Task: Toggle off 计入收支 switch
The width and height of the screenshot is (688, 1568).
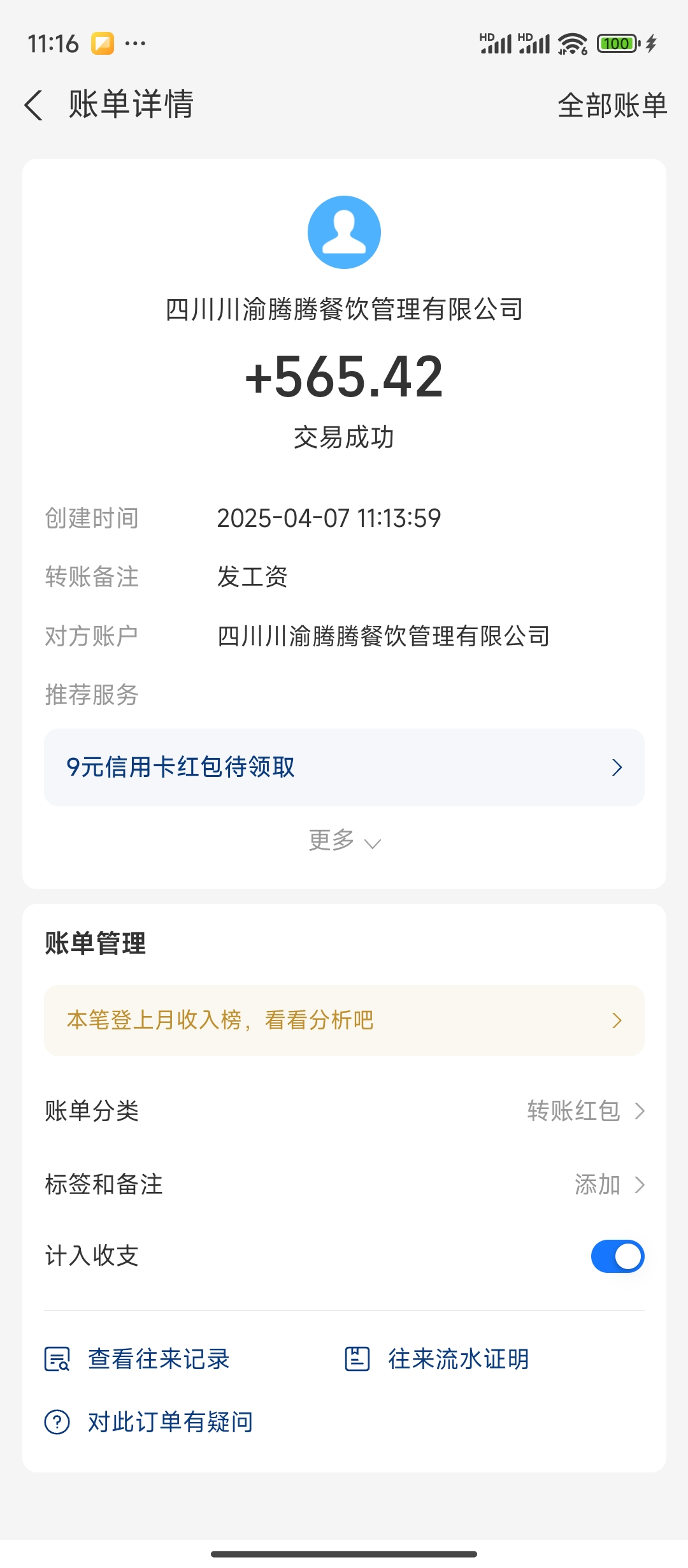Action: coord(617,1256)
